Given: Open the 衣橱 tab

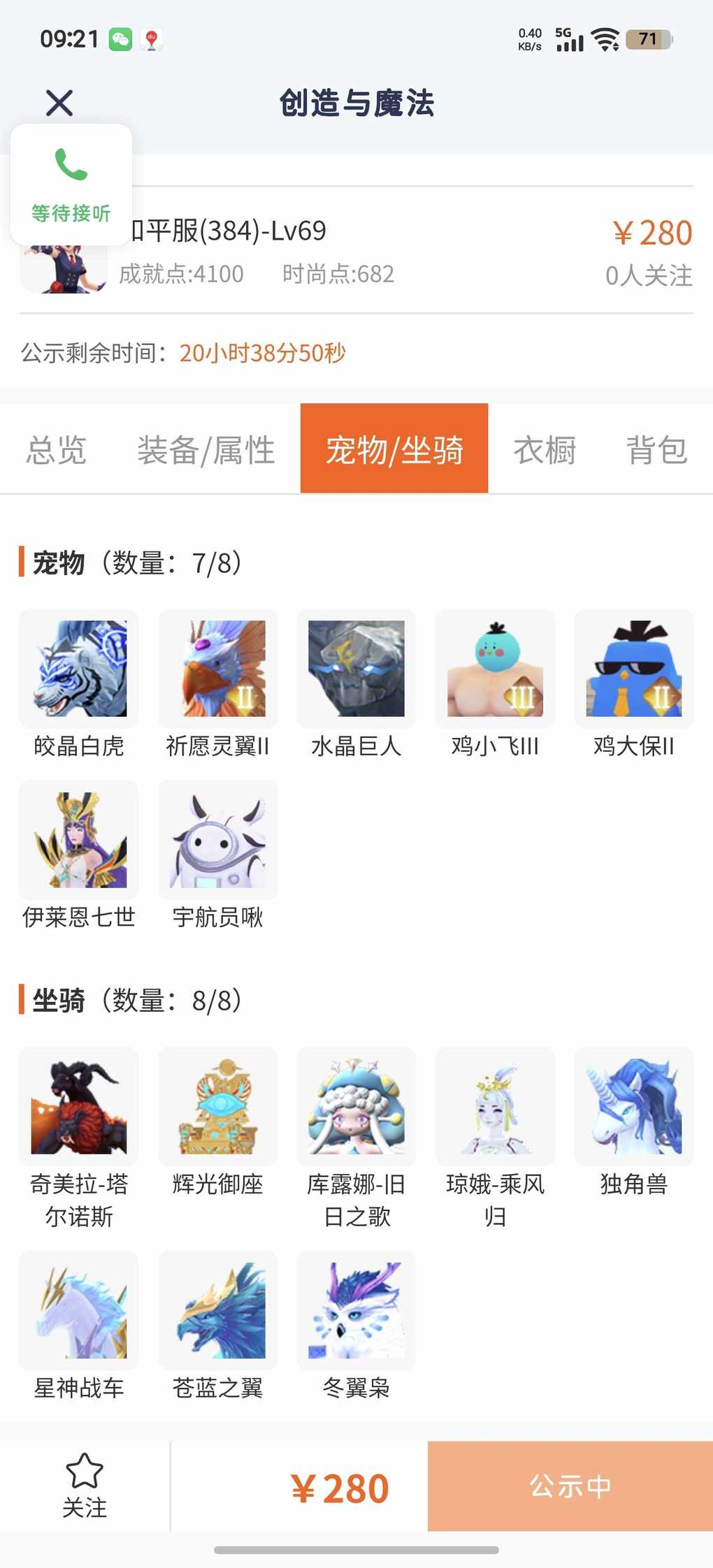Looking at the screenshot, I should [545, 449].
